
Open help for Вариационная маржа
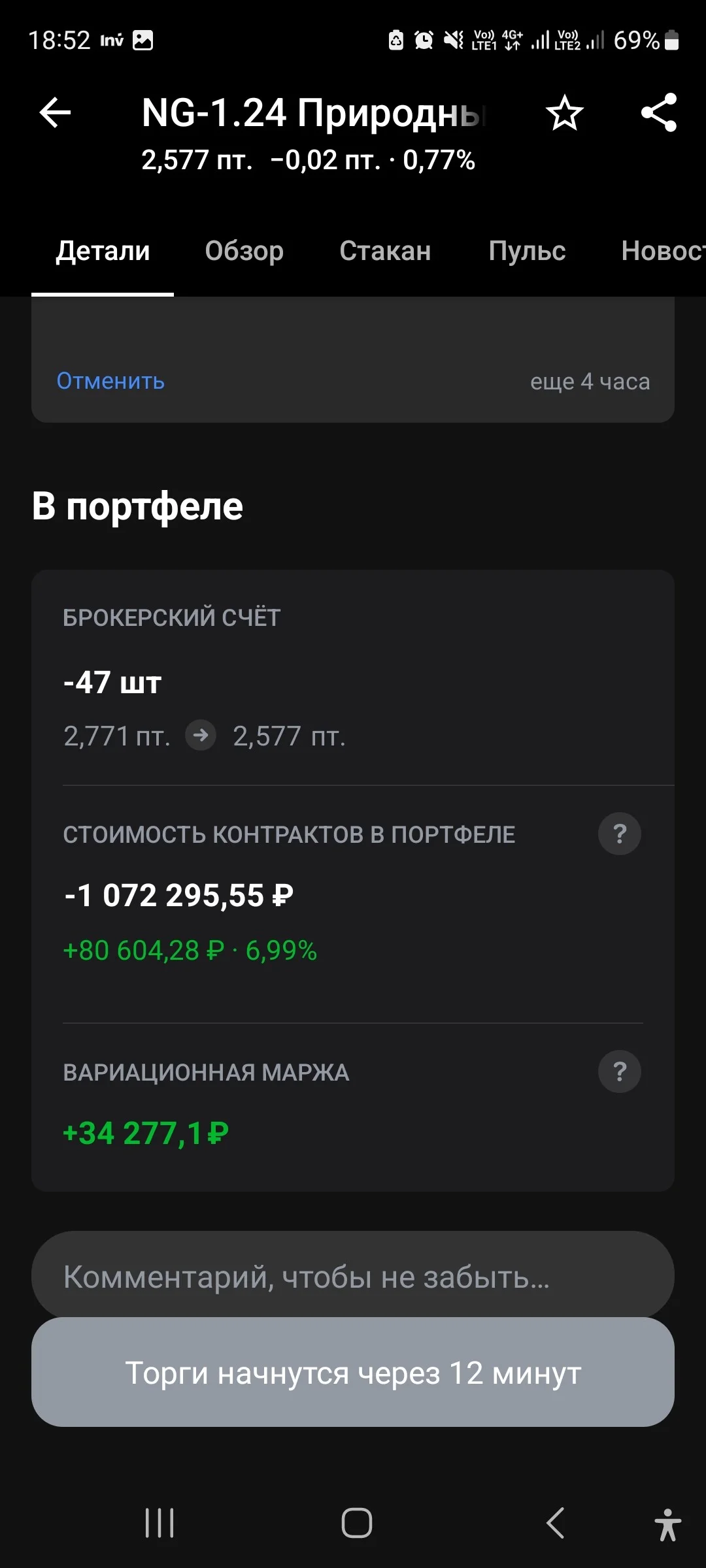619,1071
